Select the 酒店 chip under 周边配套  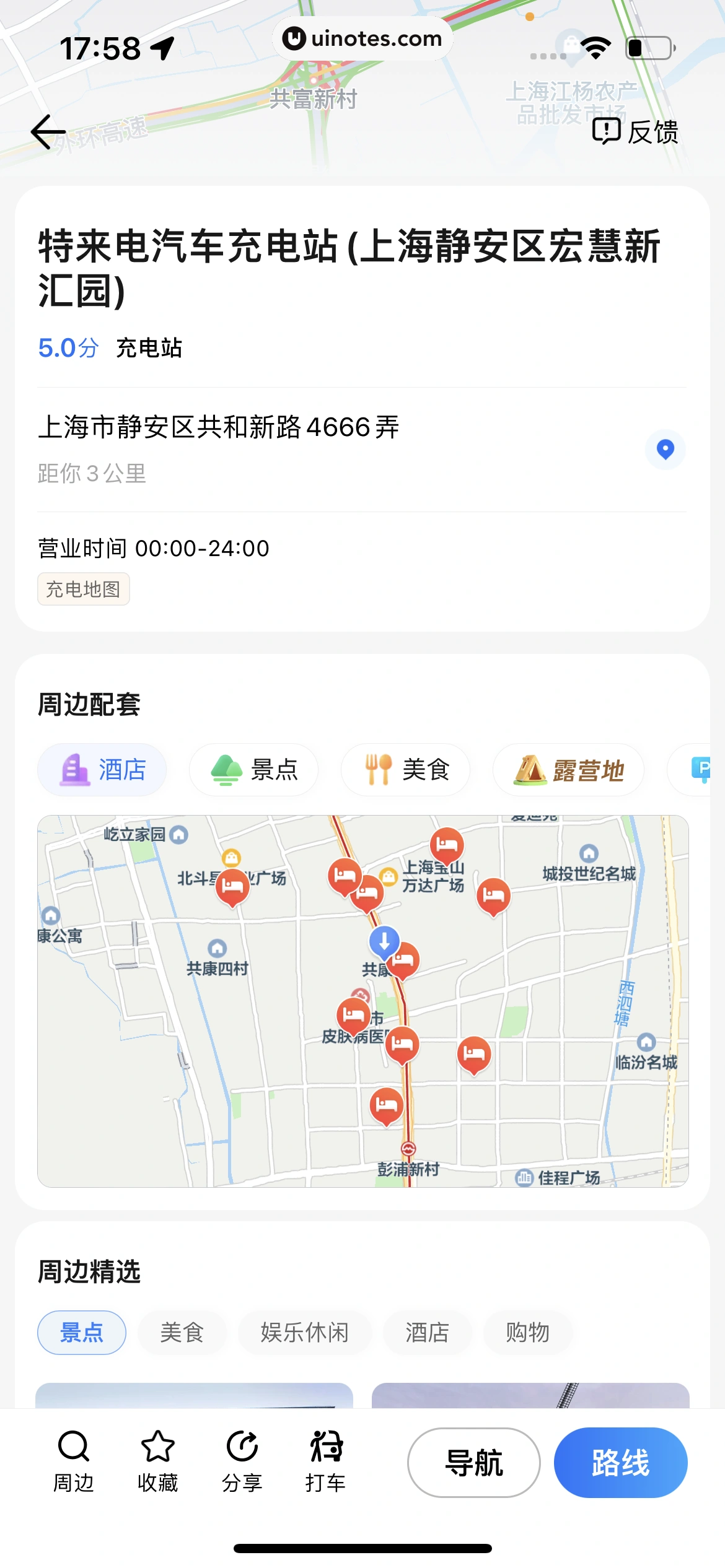point(102,770)
